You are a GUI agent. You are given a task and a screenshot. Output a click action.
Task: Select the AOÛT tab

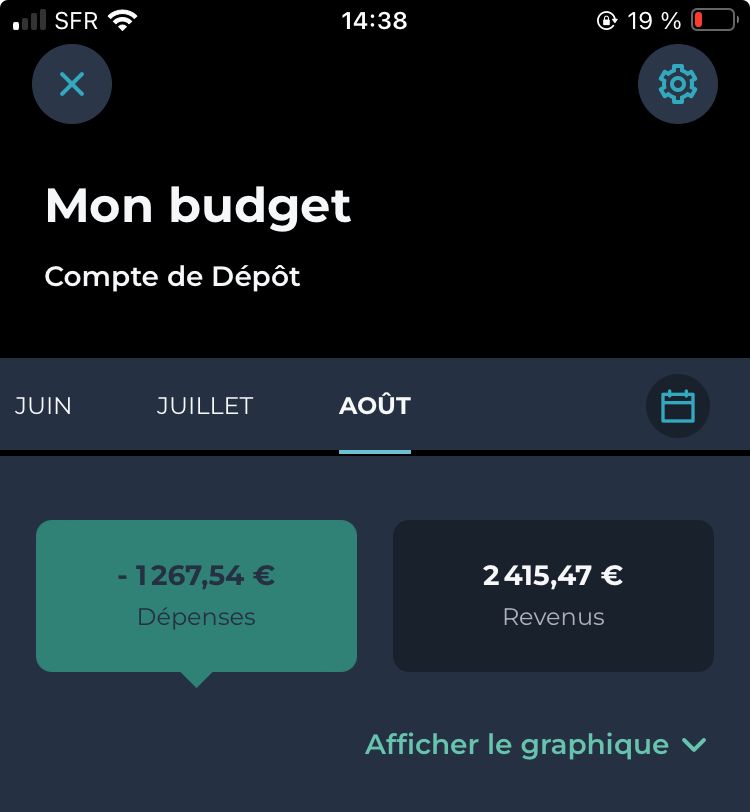coord(375,405)
